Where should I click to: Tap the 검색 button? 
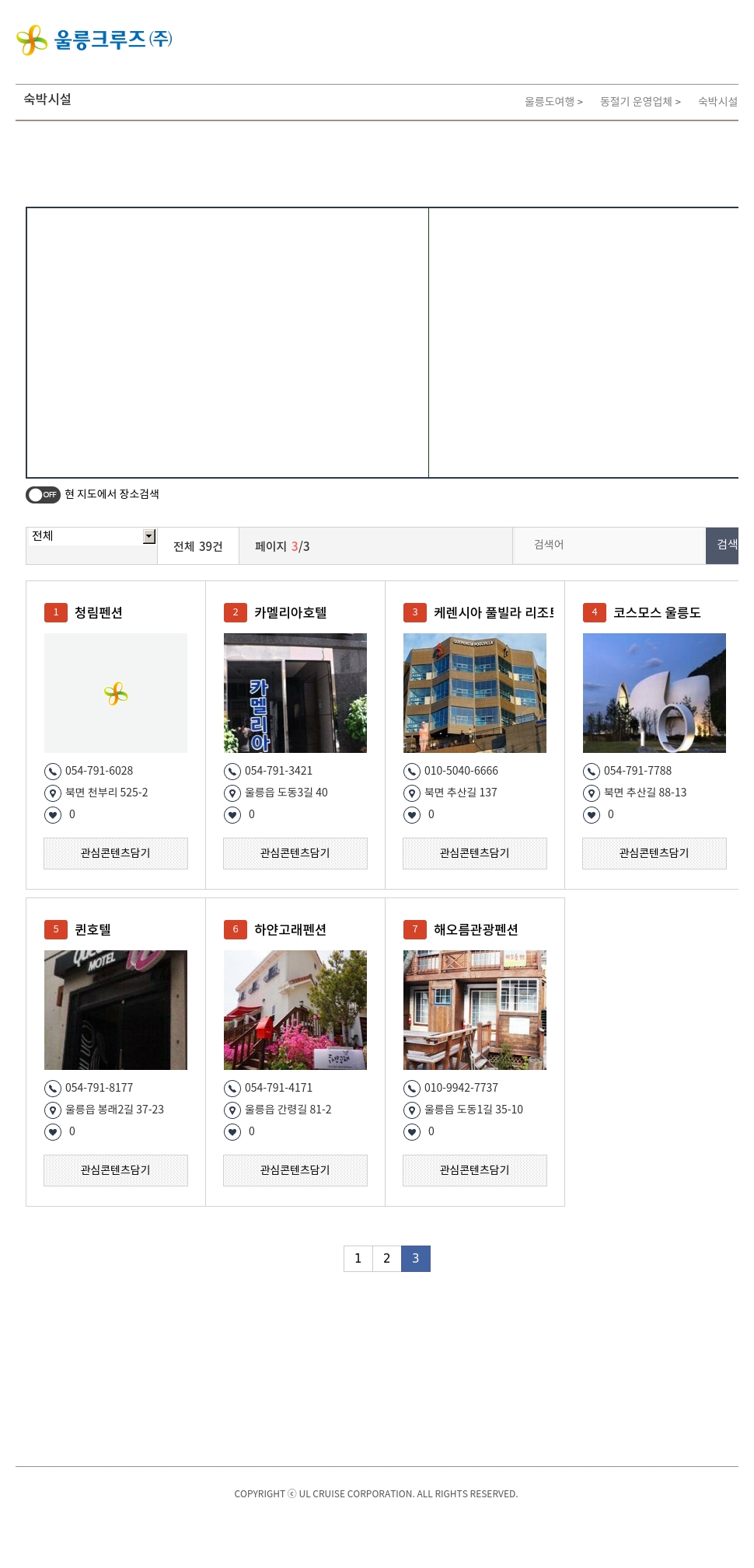tap(724, 545)
